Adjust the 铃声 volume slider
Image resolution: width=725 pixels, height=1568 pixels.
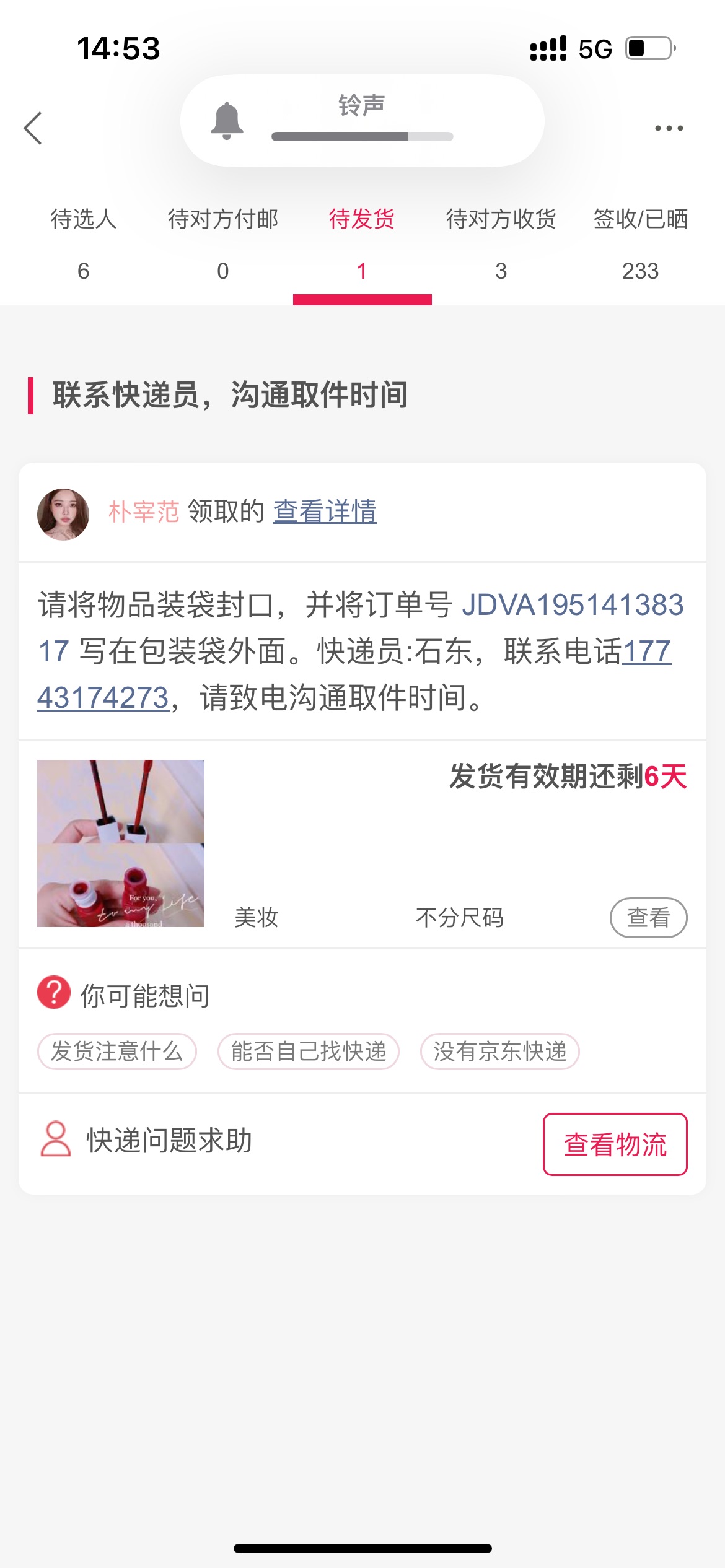coord(362,136)
